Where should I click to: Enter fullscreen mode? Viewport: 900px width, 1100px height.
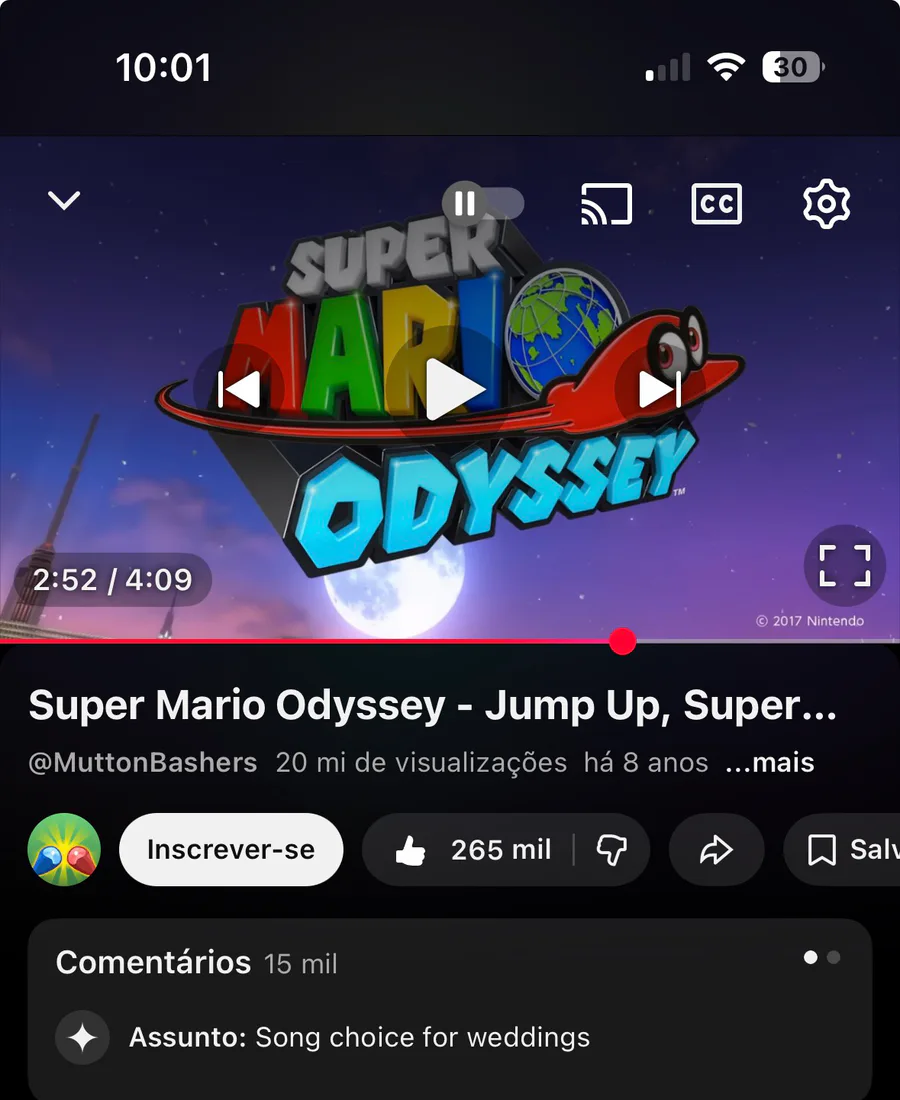[844, 565]
